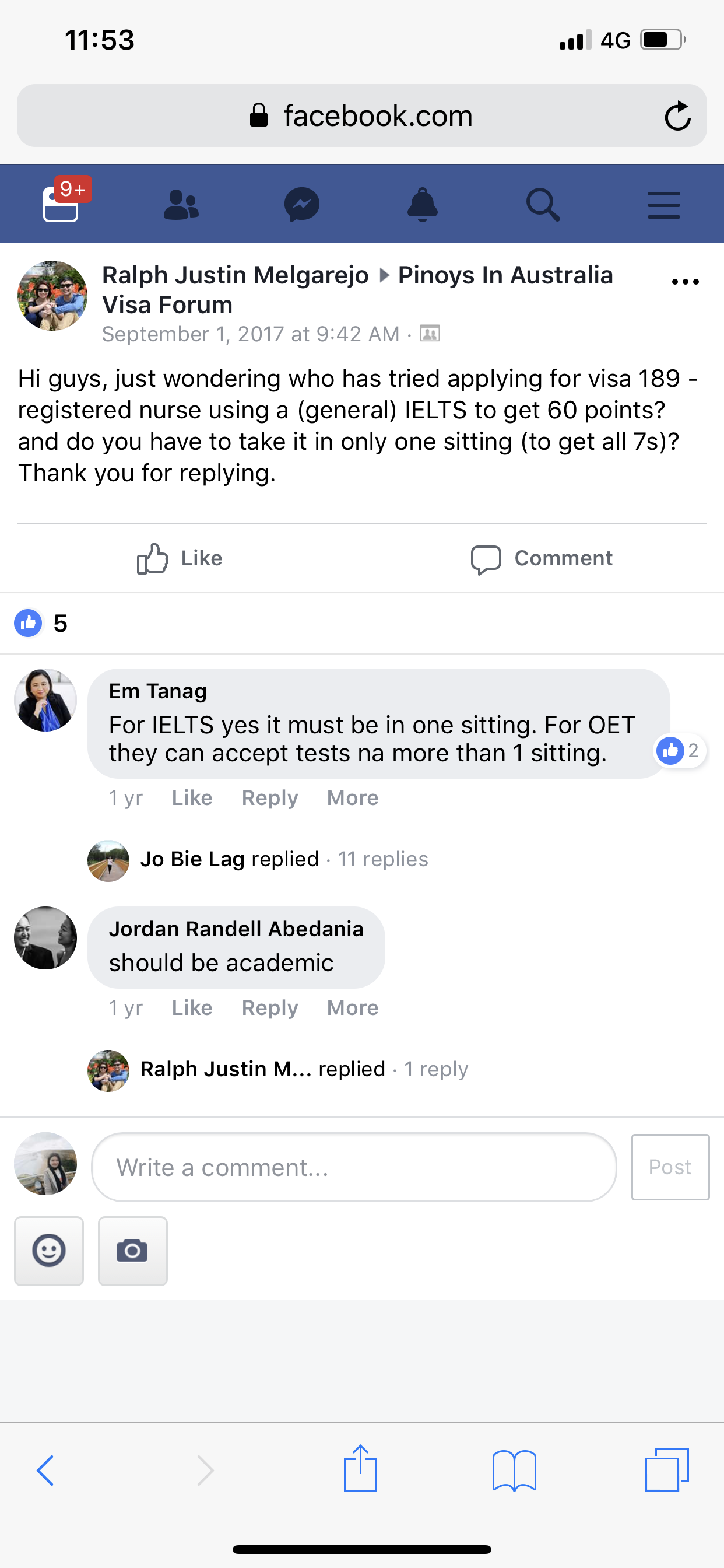Open Pinoys In Australia Visa Forum group
Viewport: 724px width, 1568px height.
pos(505,275)
